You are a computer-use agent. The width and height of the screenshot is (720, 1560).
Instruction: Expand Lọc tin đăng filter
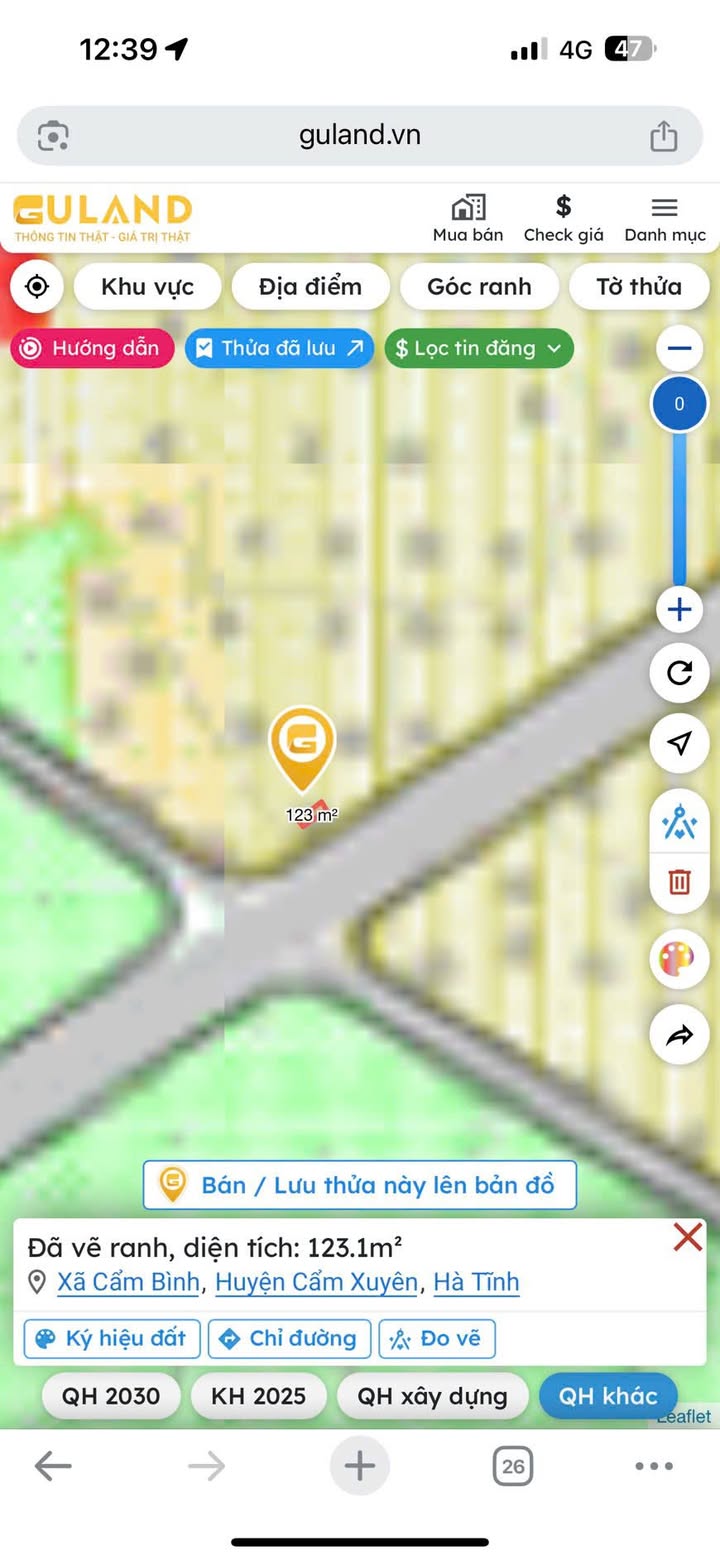point(479,348)
